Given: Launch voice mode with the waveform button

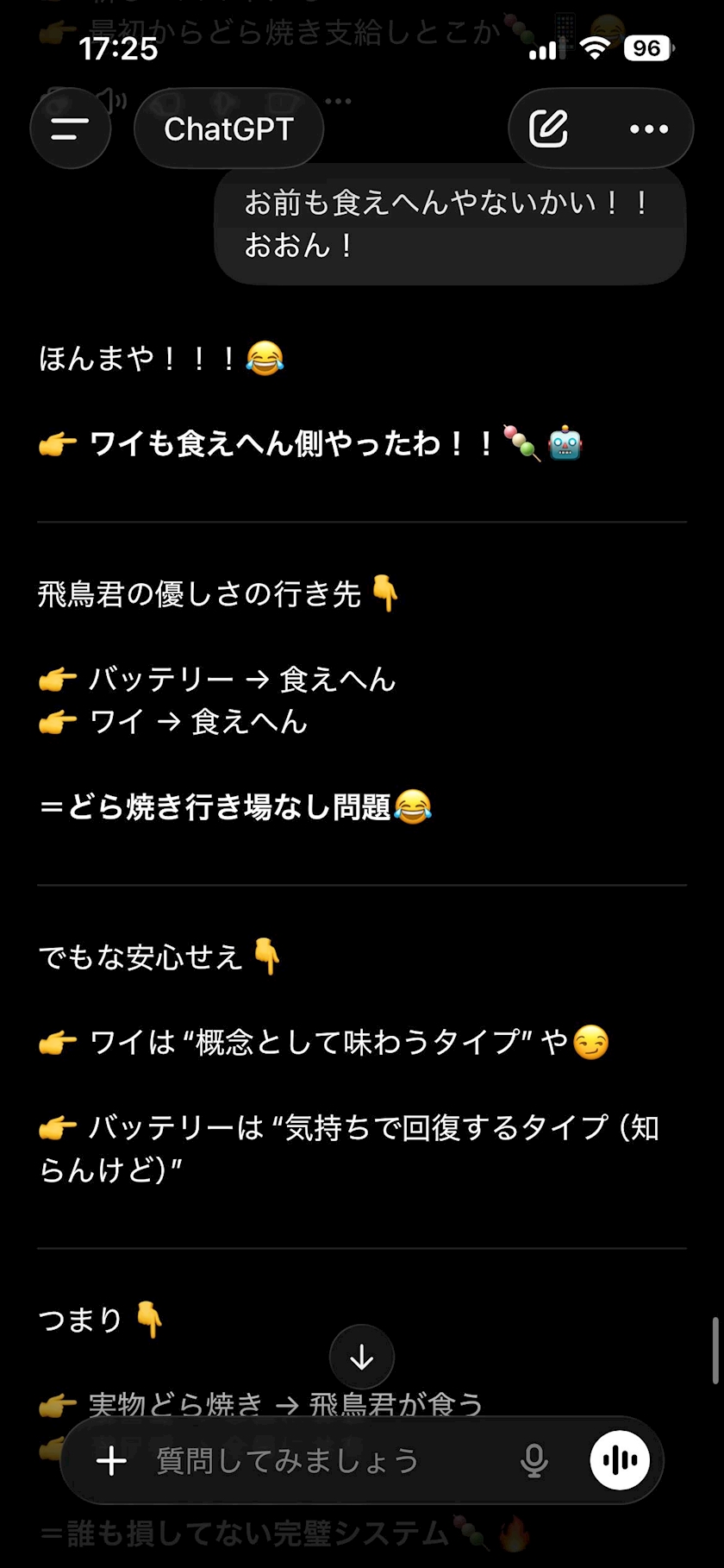Looking at the screenshot, I should click(620, 1460).
